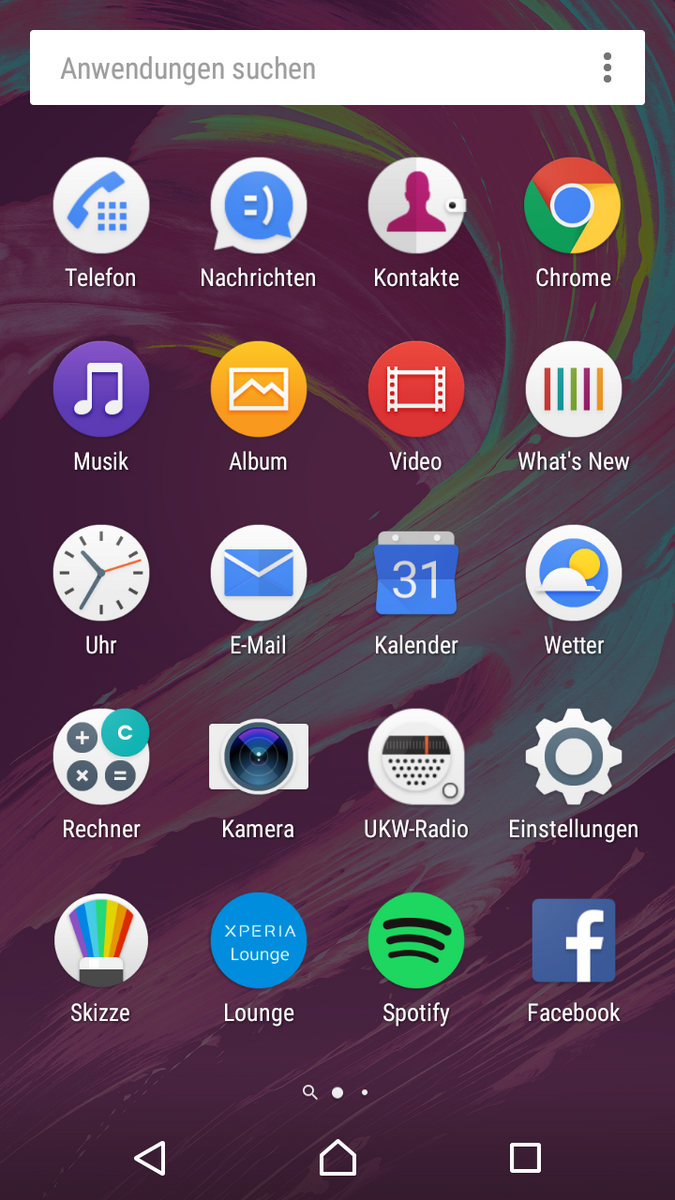The height and width of the screenshot is (1200, 675).
Task: Open the Facebook app
Action: (573, 941)
